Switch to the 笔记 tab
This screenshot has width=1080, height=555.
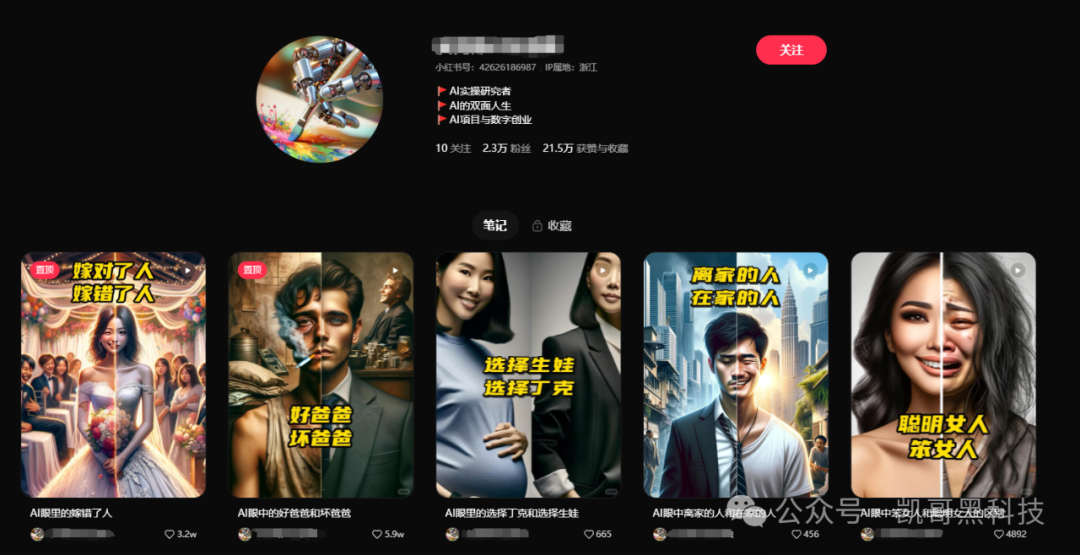495,225
